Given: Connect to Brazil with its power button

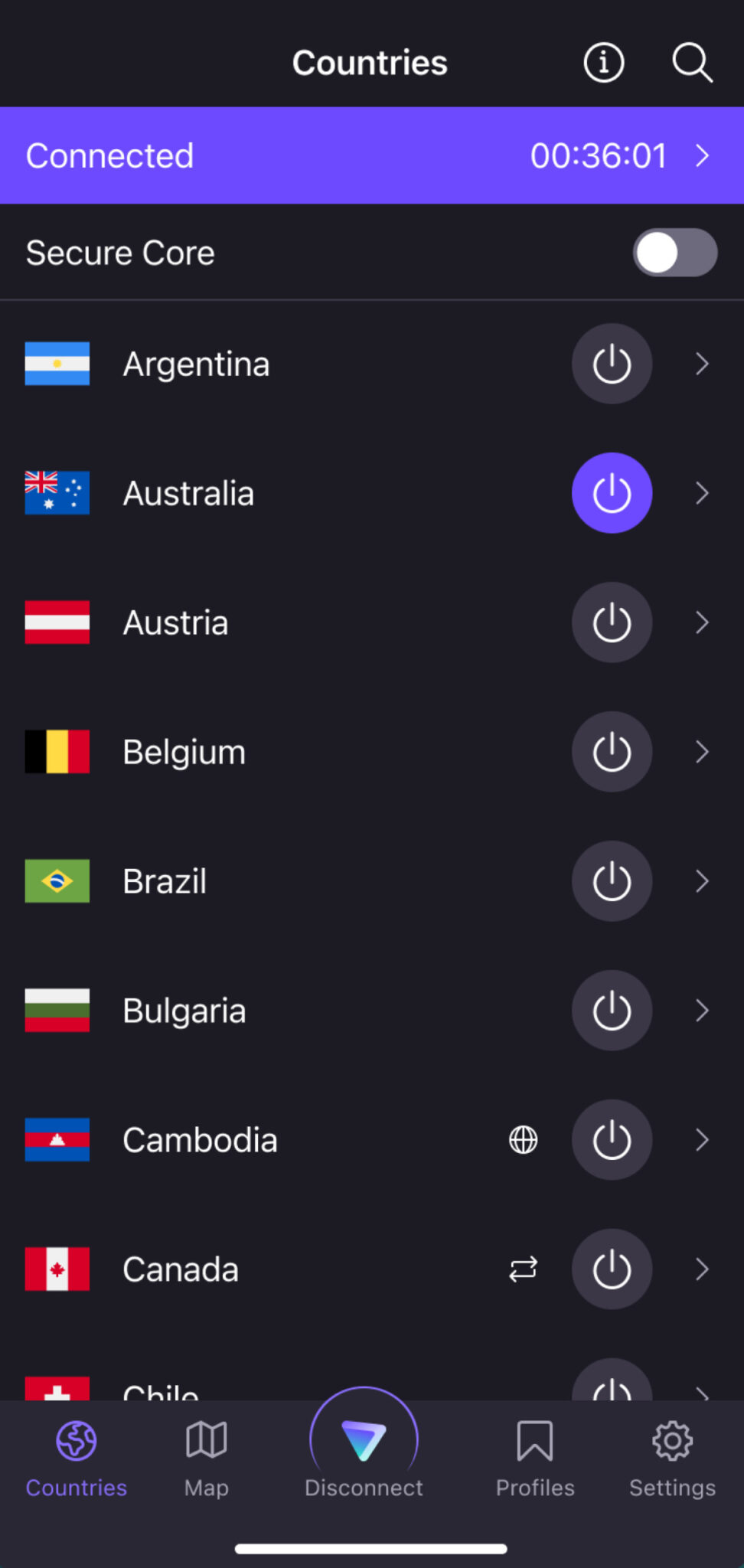Looking at the screenshot, I should [x=612, y=881].
